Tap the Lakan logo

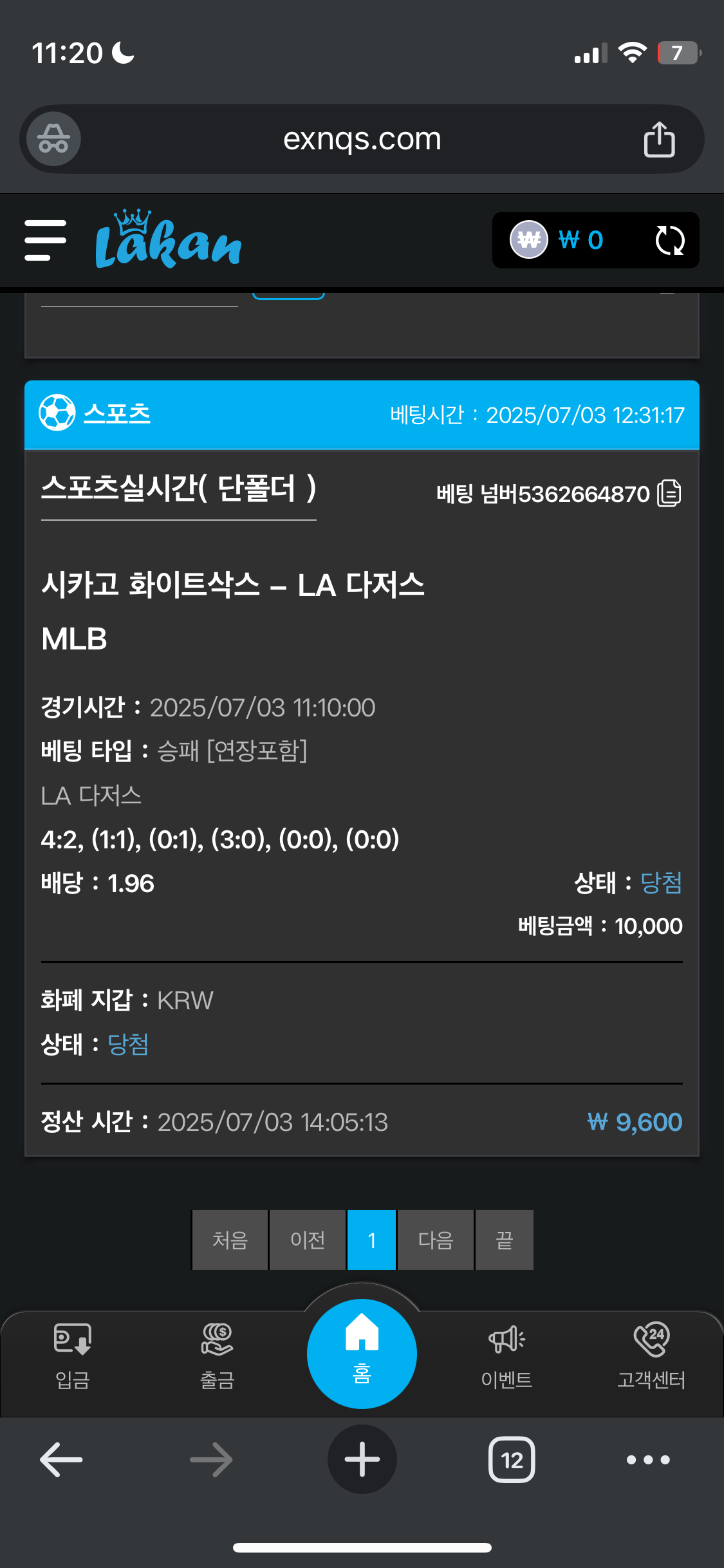click(x=168, y=240)
